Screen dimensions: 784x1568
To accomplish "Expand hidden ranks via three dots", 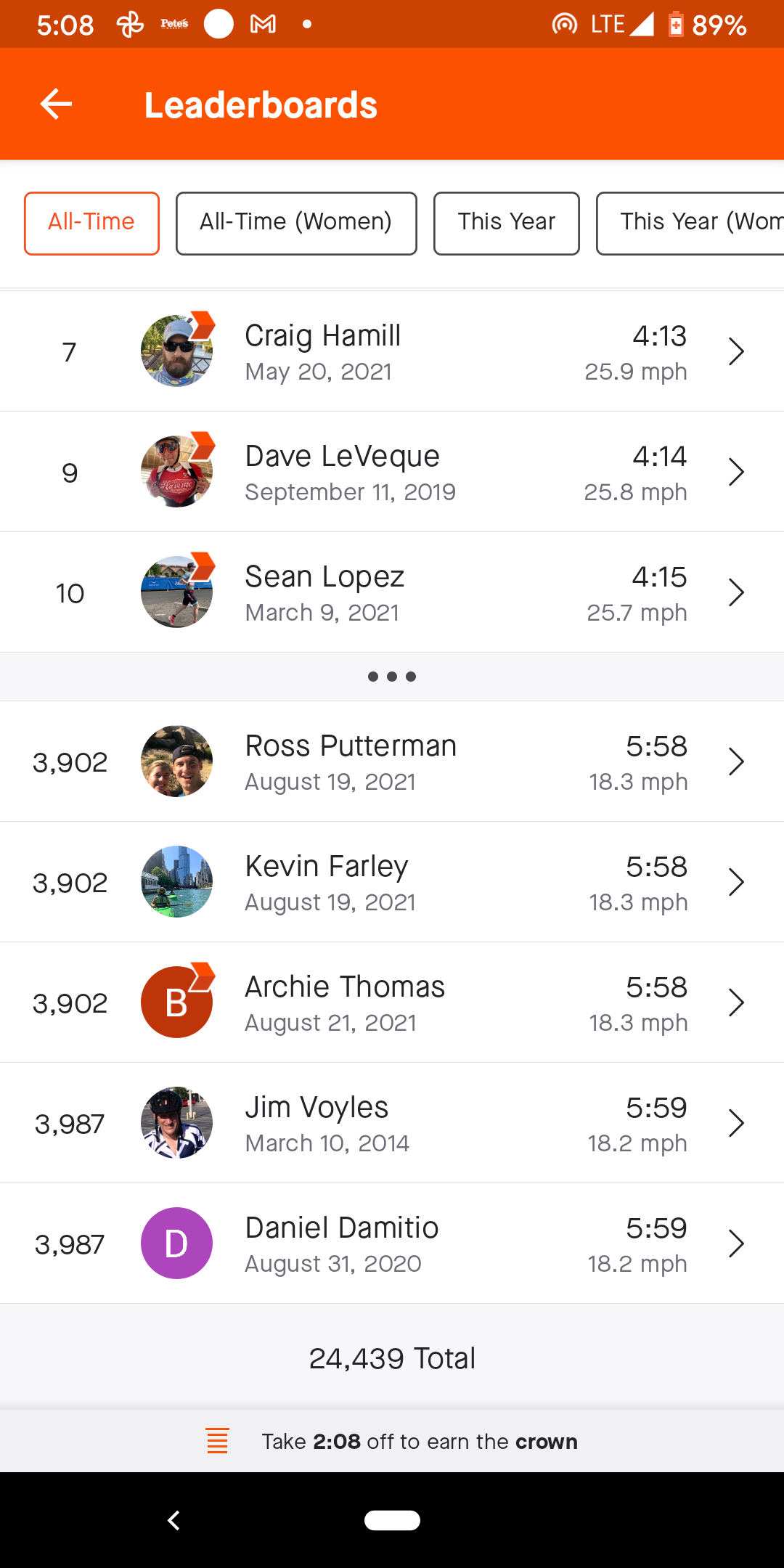I will tap(392, 677).
